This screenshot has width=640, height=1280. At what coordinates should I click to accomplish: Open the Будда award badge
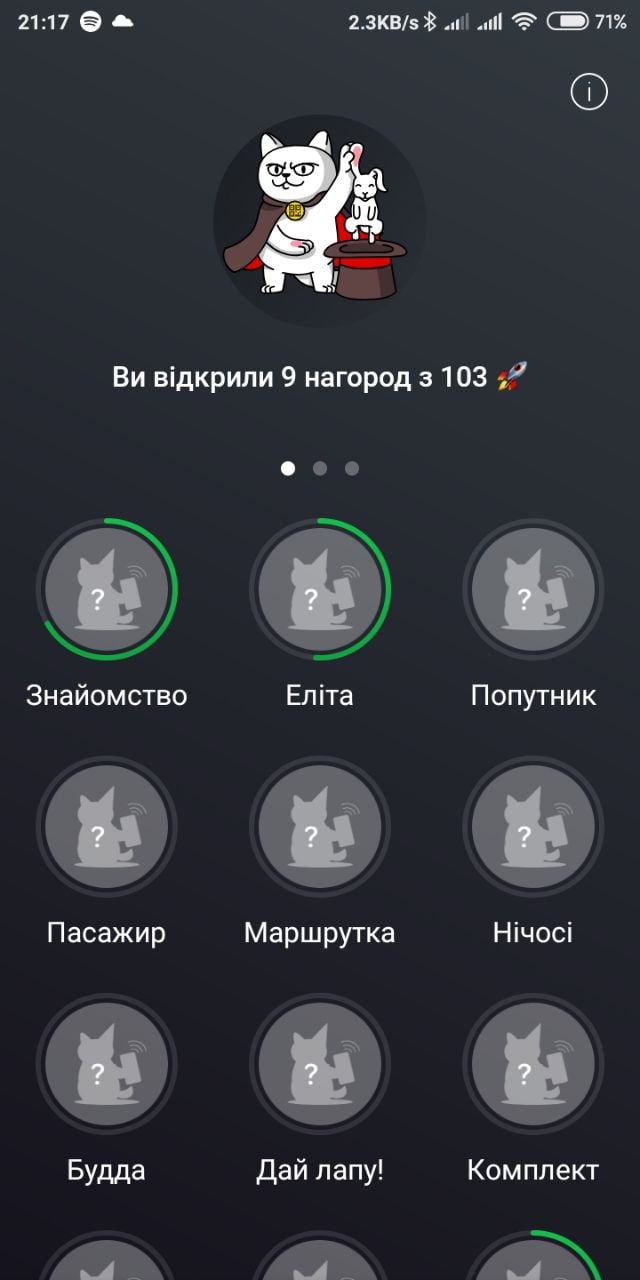click(107, 1064)
